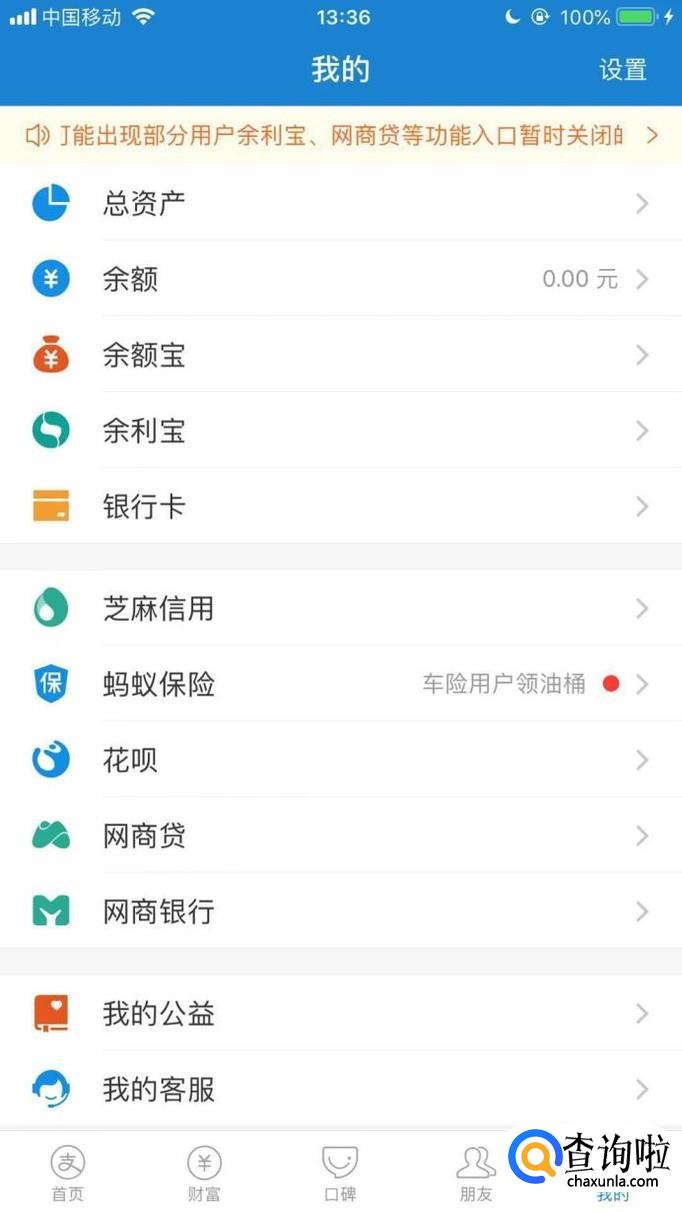
Task: Open 余额宝
Action: point(341,356)
